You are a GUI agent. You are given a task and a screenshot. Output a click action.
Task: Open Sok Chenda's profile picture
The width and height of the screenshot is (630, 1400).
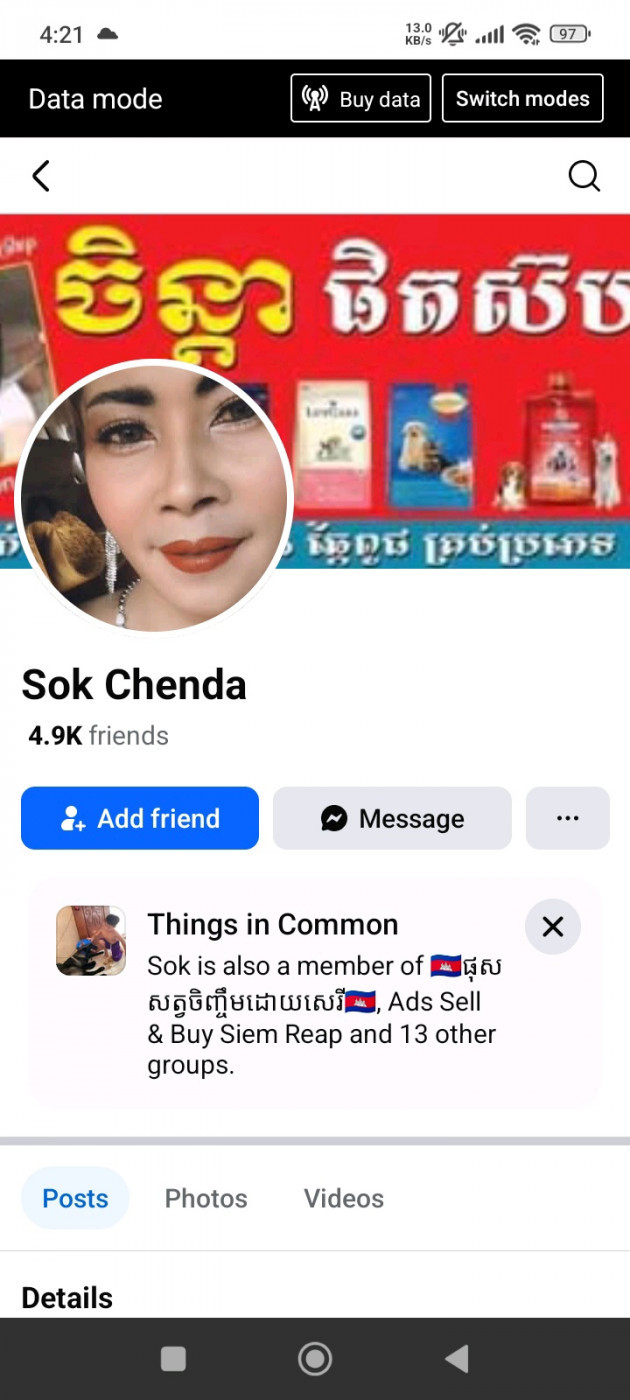click(155, 497)
